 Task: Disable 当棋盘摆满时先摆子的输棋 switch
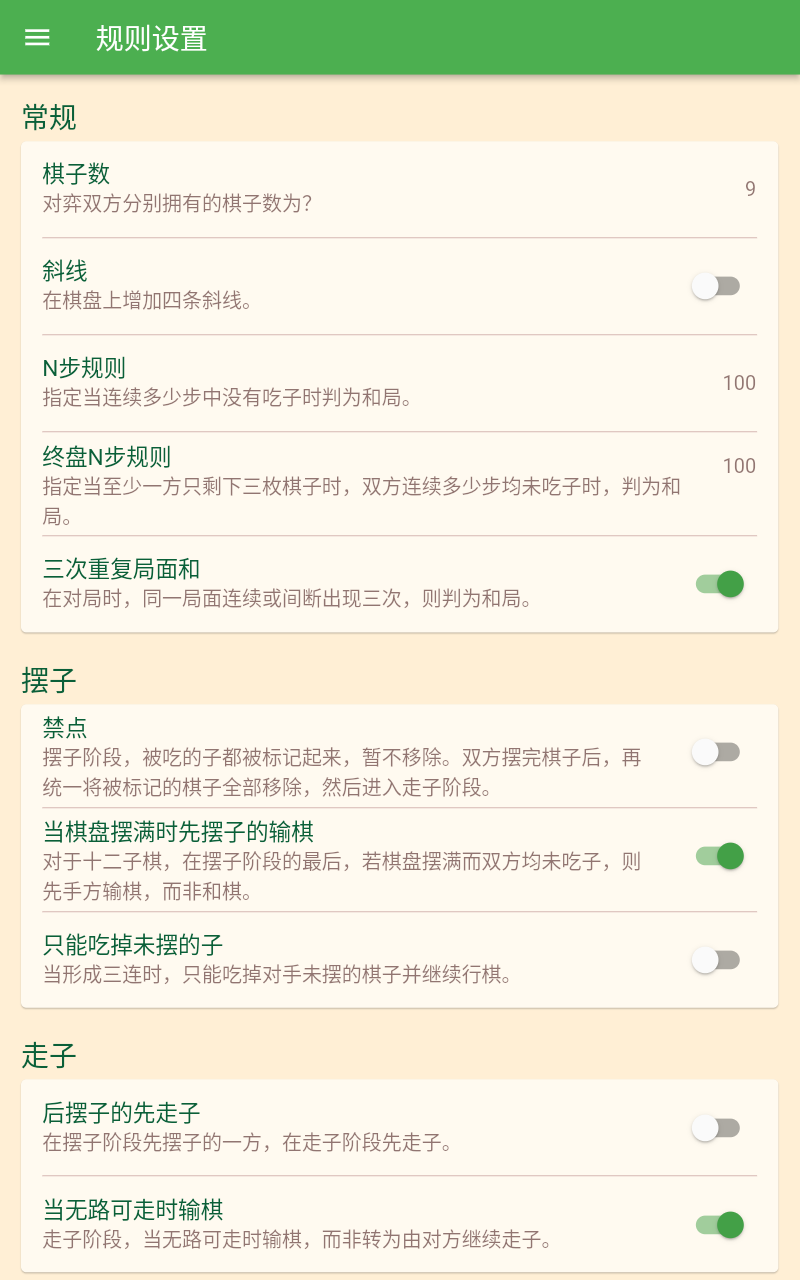720,856
